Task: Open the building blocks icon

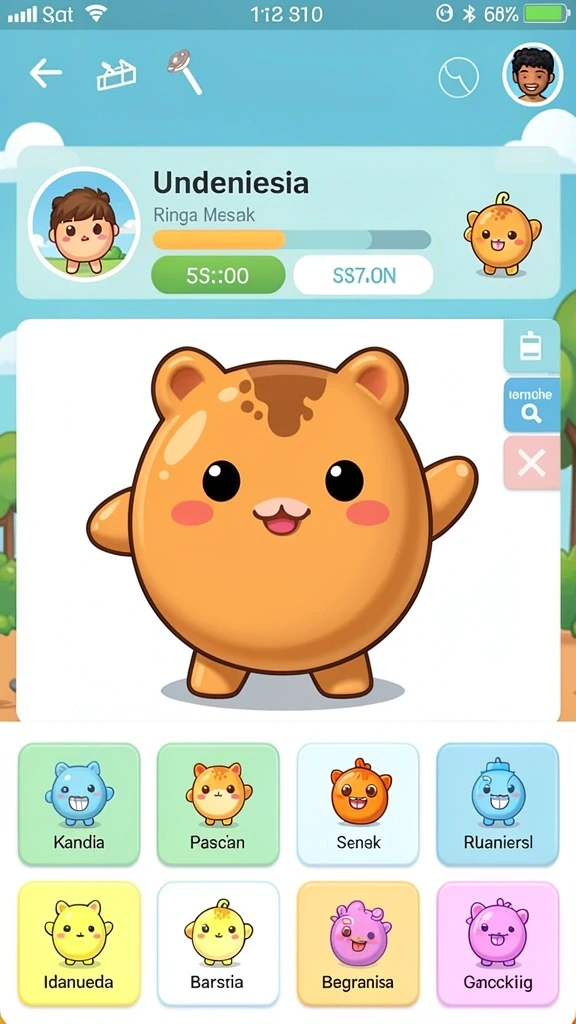Action: click(116, 76)
